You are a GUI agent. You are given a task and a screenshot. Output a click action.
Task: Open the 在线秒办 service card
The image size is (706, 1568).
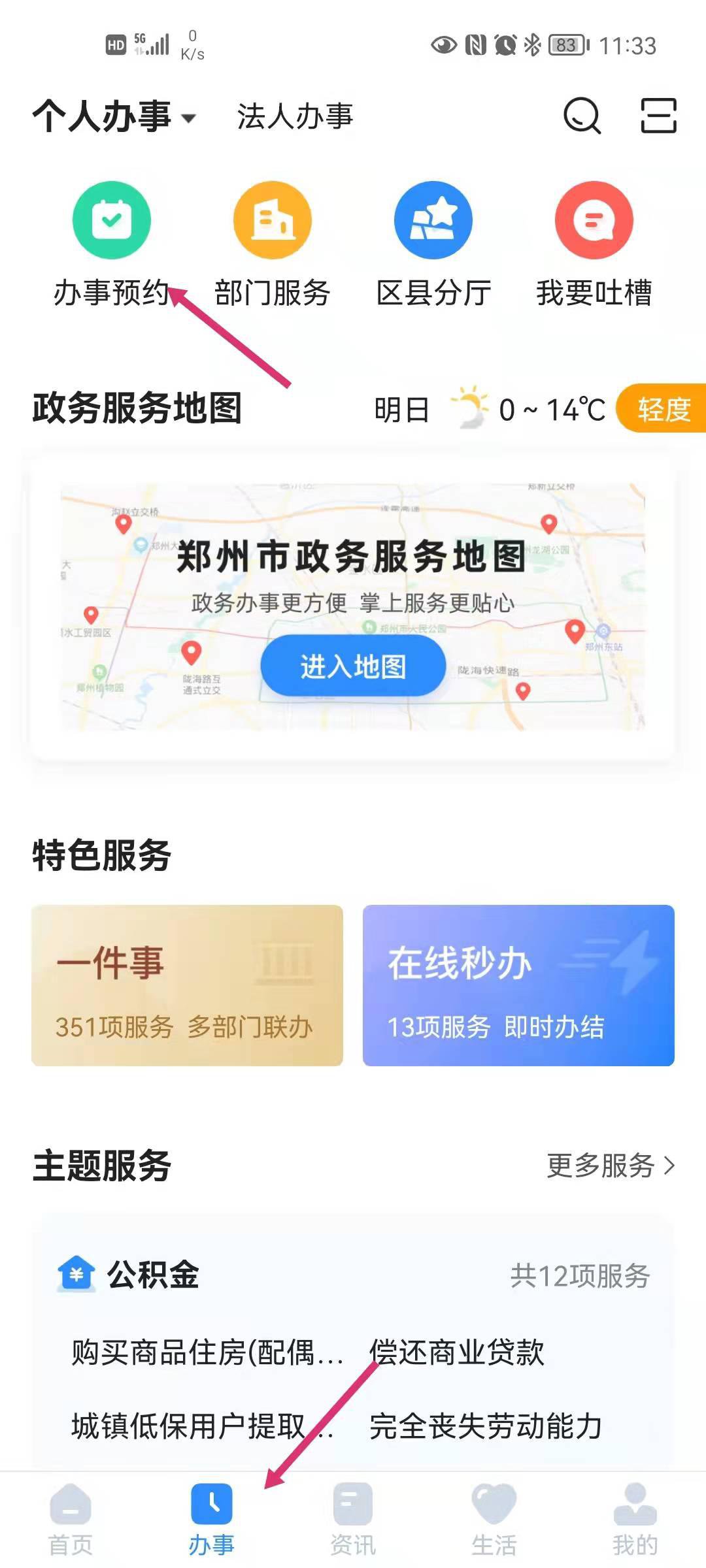coord(518,985)
